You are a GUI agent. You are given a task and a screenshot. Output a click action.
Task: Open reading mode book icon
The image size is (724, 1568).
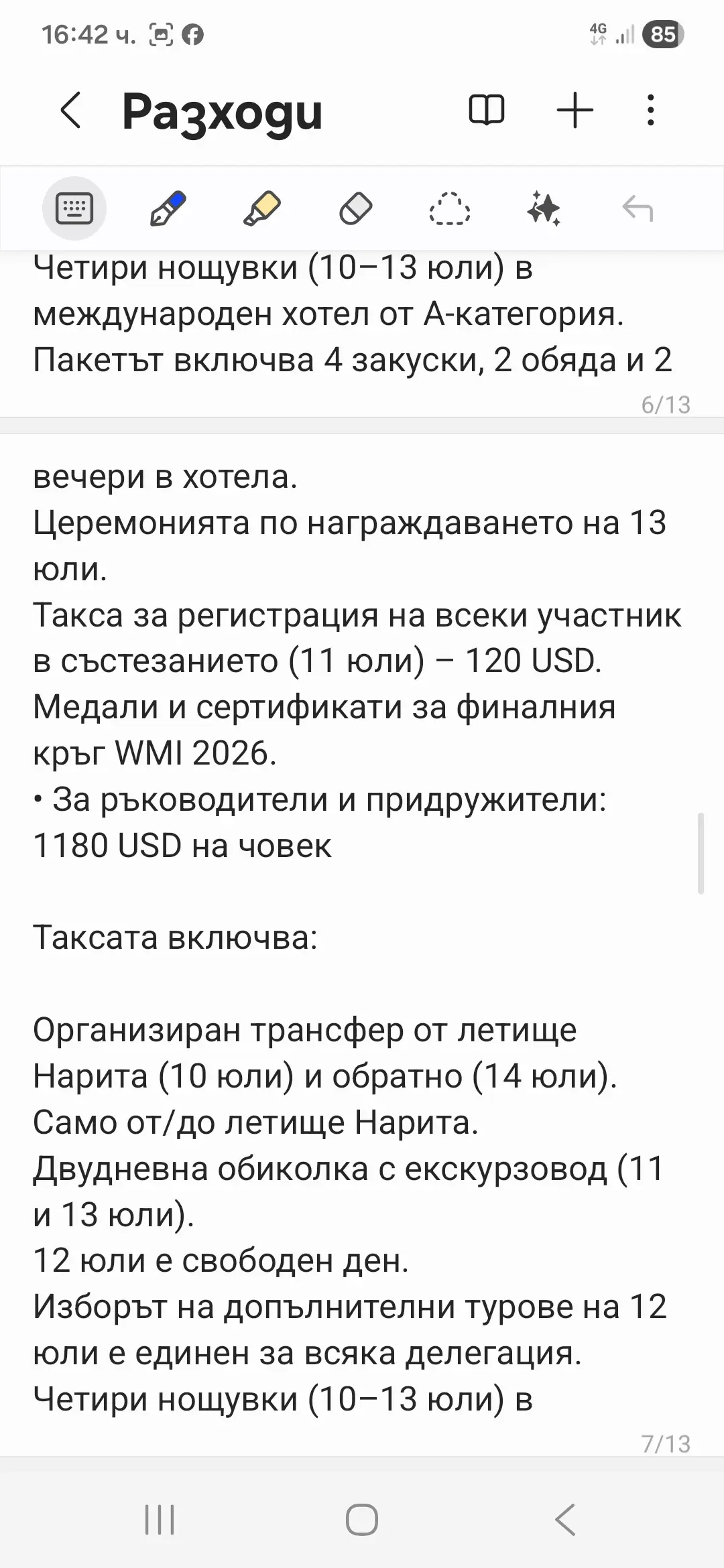tap(487, 111)
